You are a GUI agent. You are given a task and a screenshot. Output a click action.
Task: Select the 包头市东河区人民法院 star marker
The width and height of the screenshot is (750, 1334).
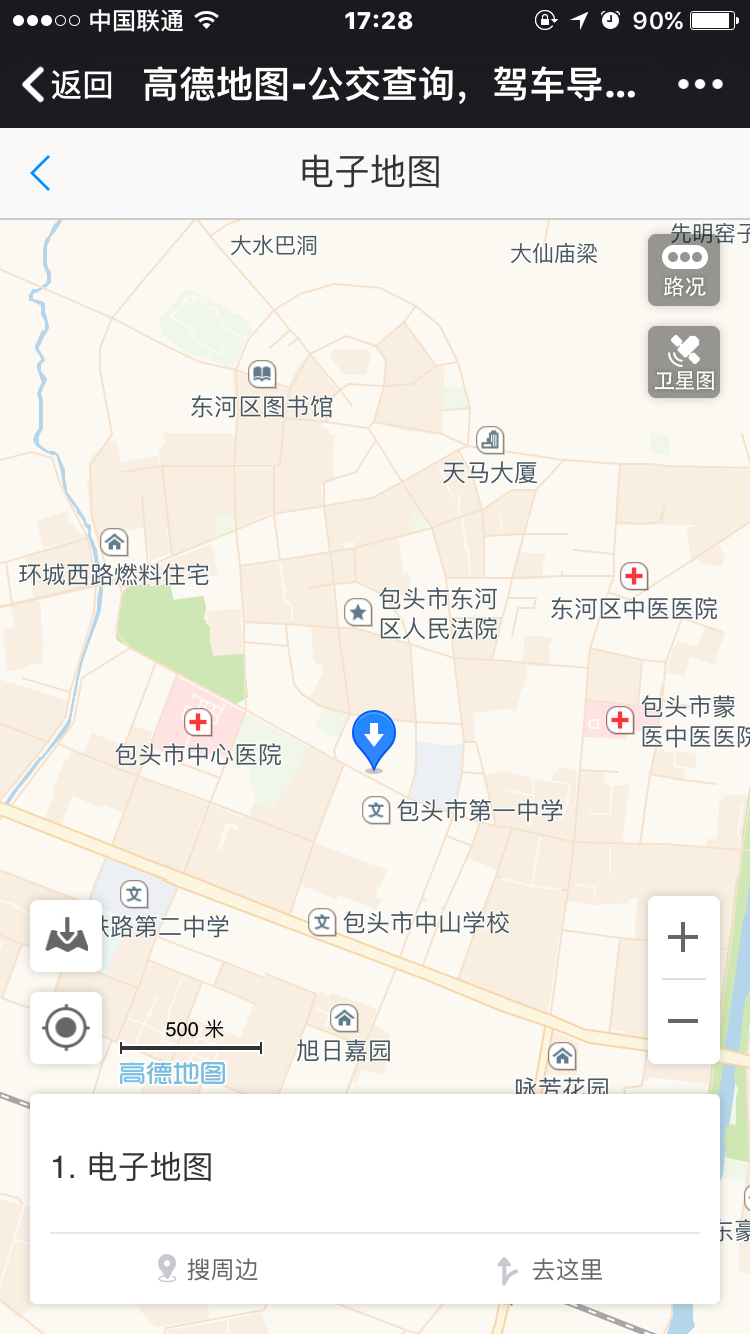click(358, 612)
